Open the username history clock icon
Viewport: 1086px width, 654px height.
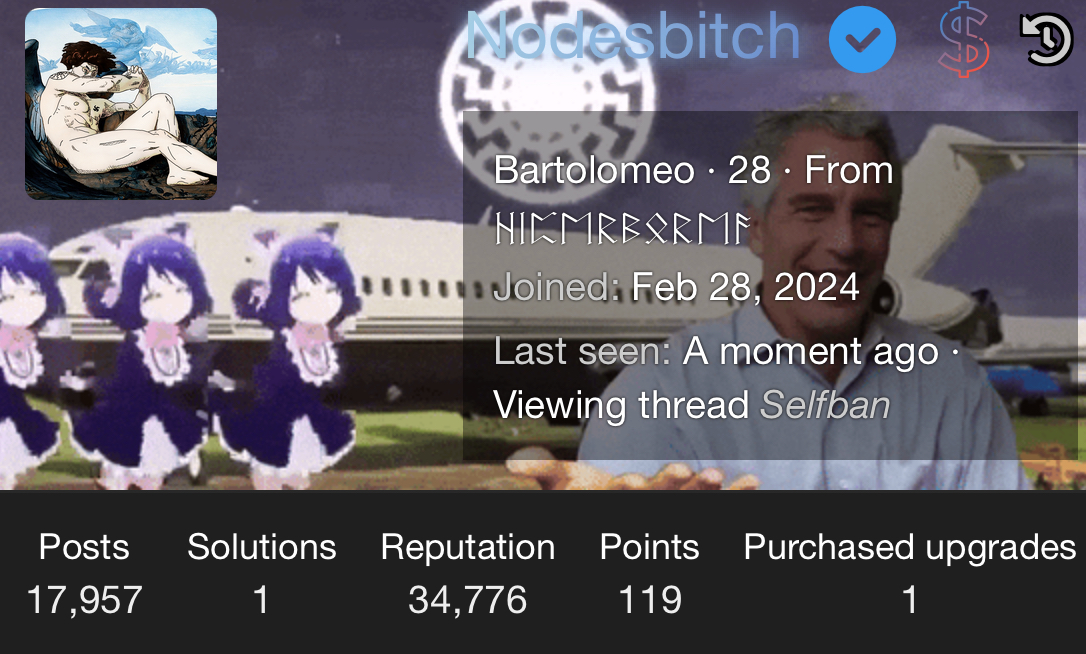(1046, 39)
